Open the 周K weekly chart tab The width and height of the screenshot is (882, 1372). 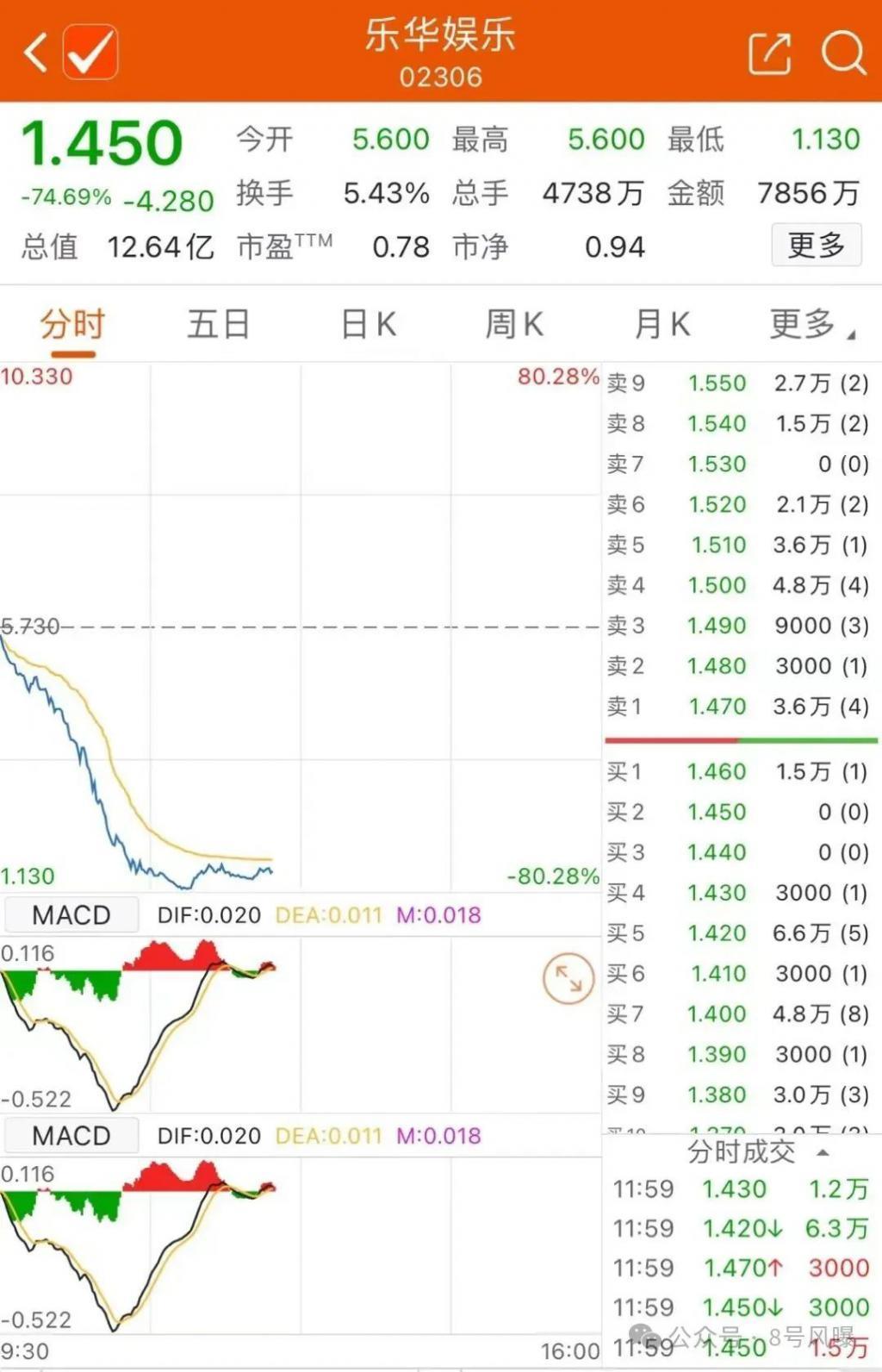point(513,324)
